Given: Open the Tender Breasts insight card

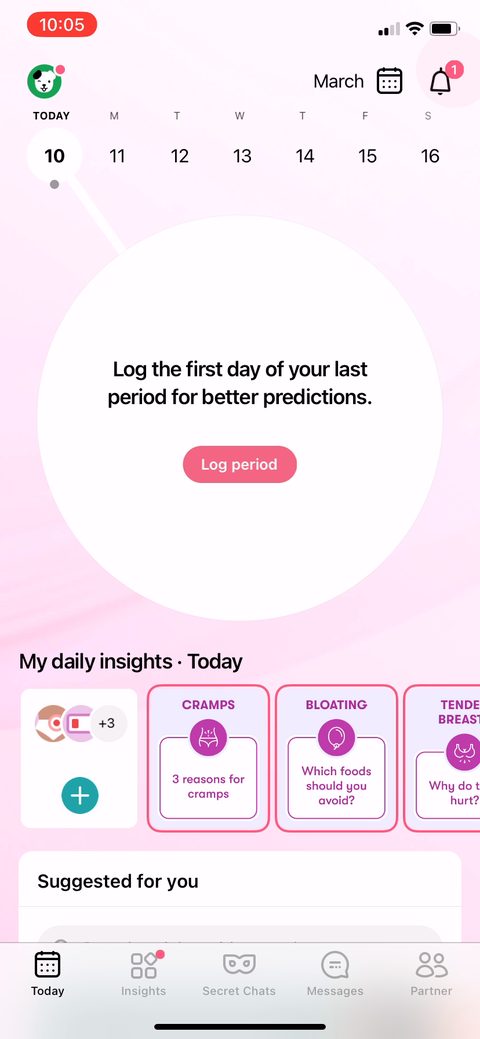Looking at the screenshot, I should (442, 758).
